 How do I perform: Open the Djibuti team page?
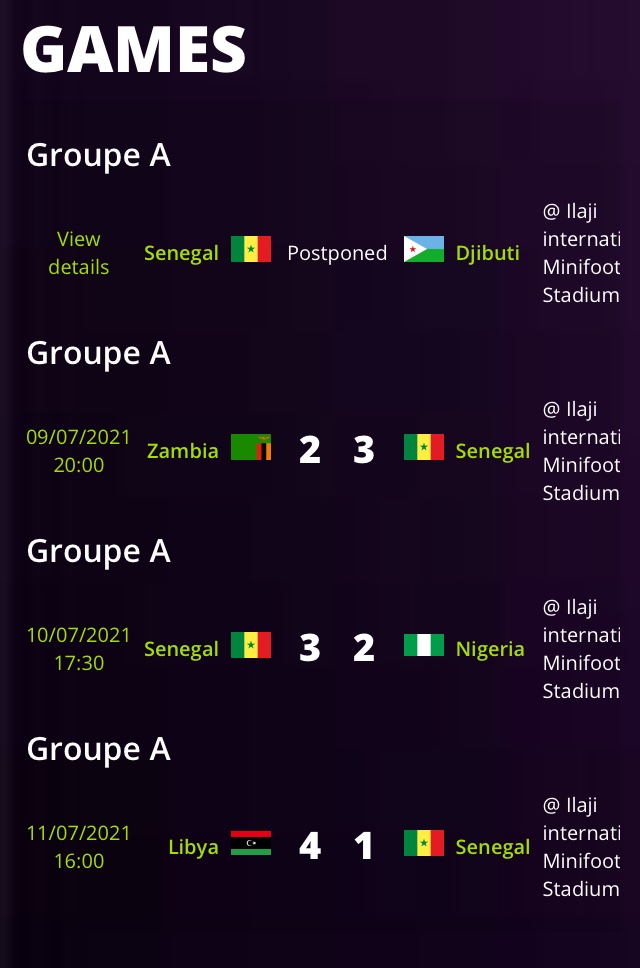coord(487,253)
